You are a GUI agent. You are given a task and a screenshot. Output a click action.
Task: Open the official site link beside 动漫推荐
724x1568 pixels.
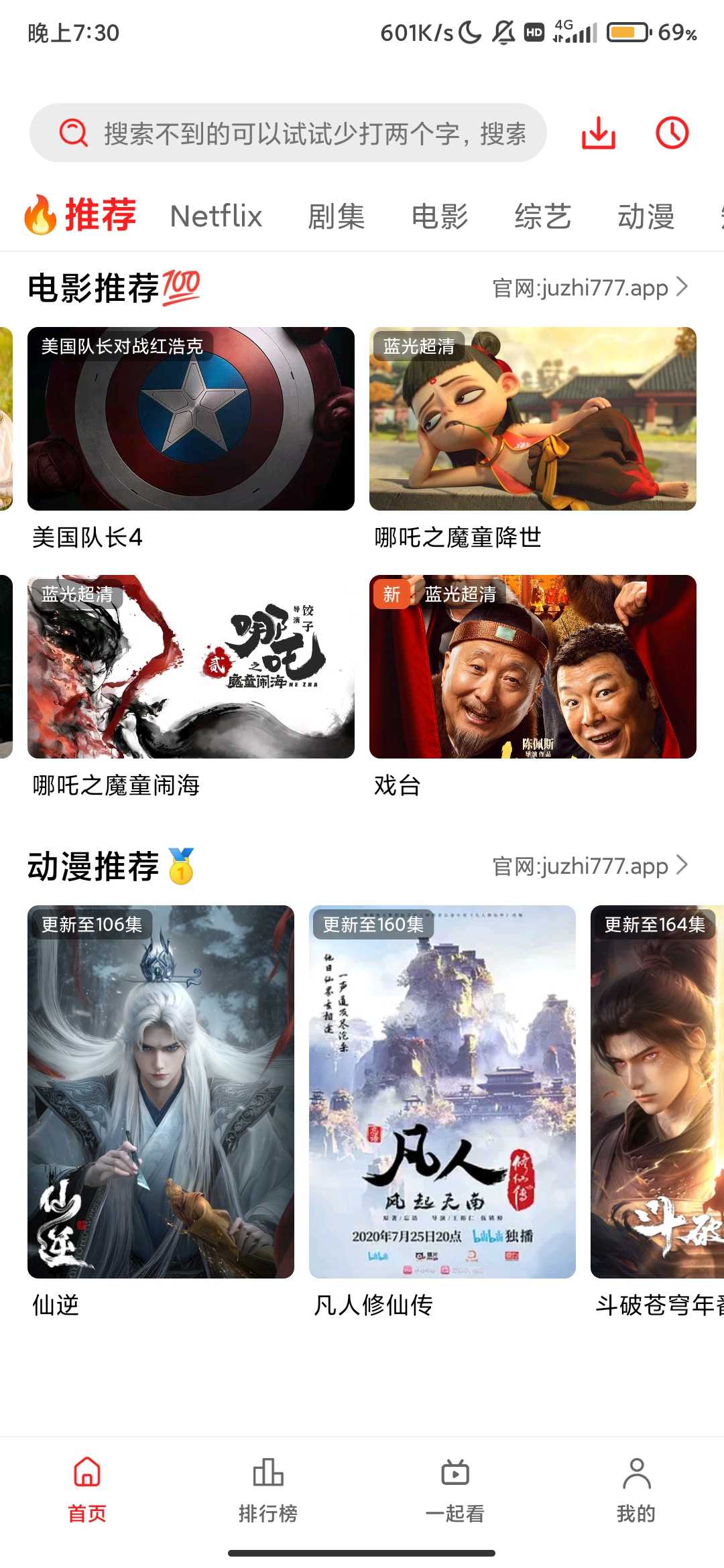click(590, 866)
